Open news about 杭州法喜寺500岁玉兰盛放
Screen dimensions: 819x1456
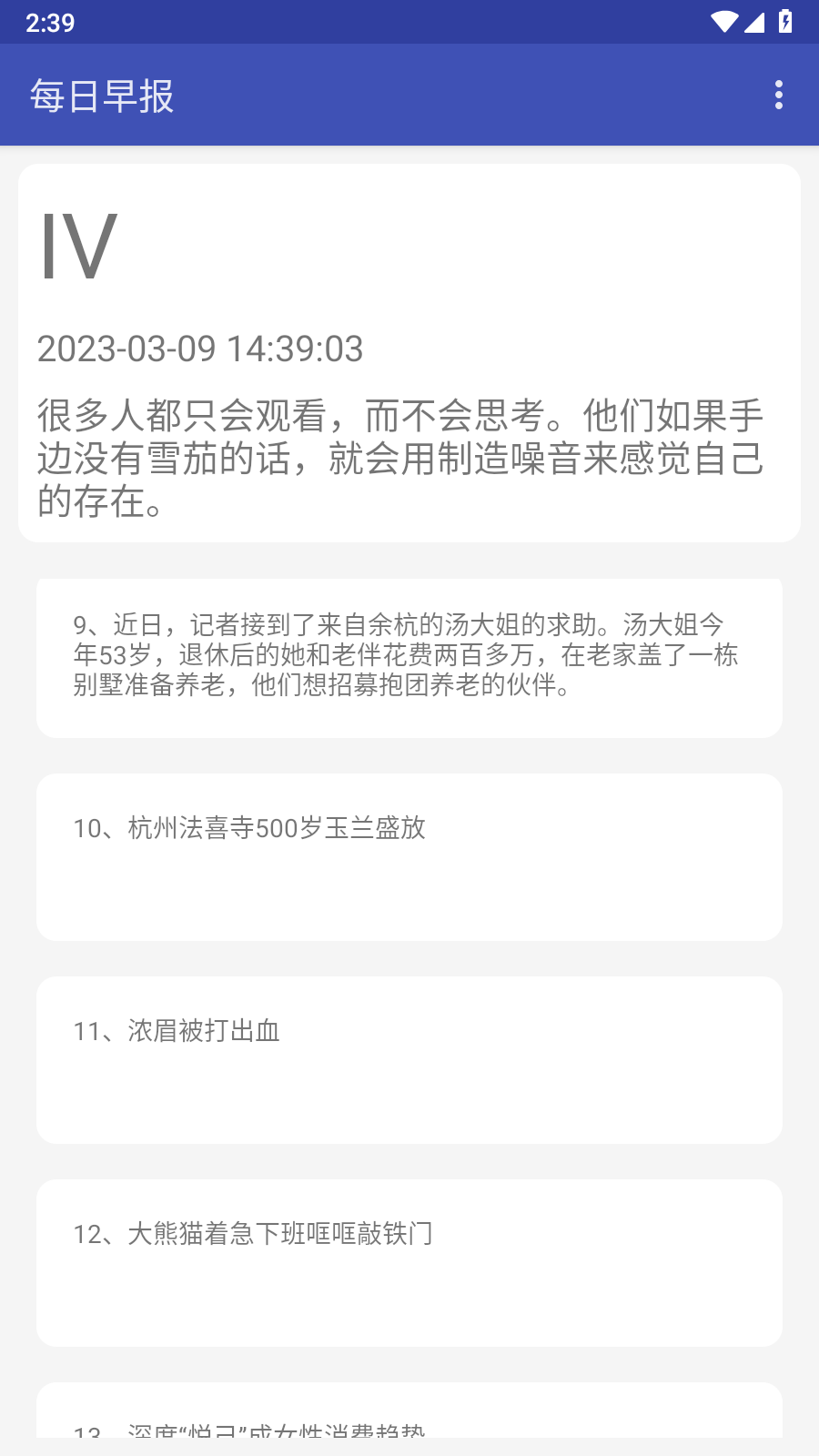pos(409,855)
